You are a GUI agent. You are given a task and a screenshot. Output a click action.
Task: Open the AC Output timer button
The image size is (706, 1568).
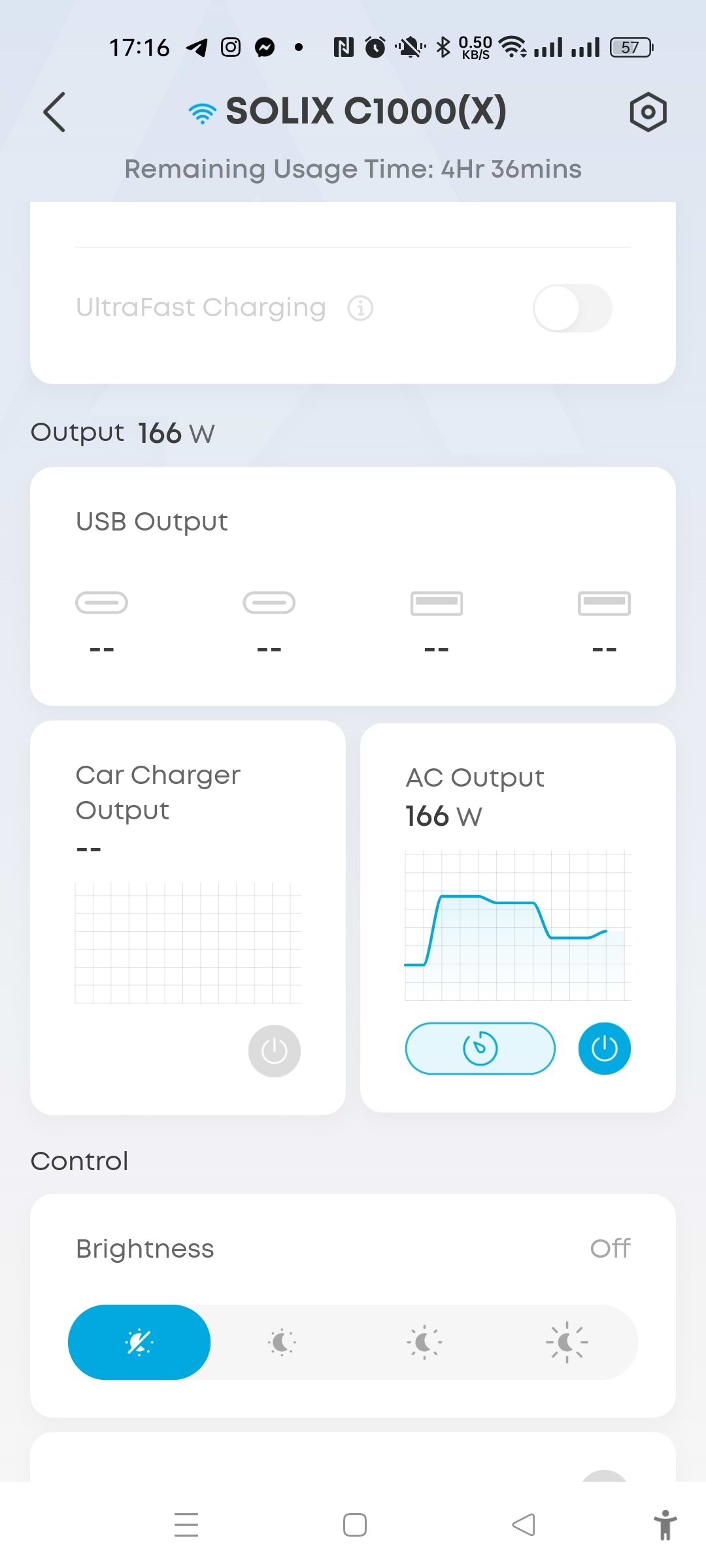pyautogui.click(x=480, y=1048)
